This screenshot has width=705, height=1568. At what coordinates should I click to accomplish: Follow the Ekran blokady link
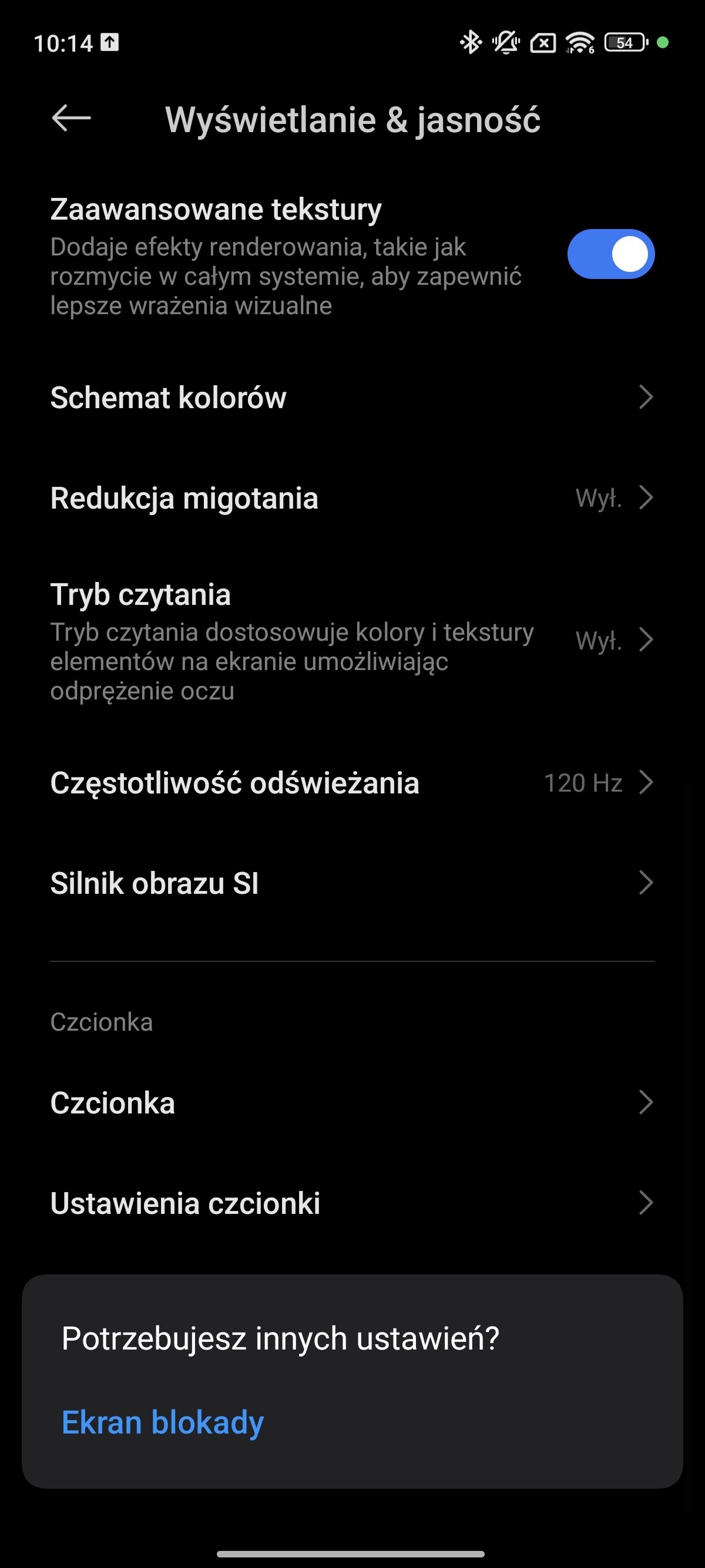coord(163,1422)
